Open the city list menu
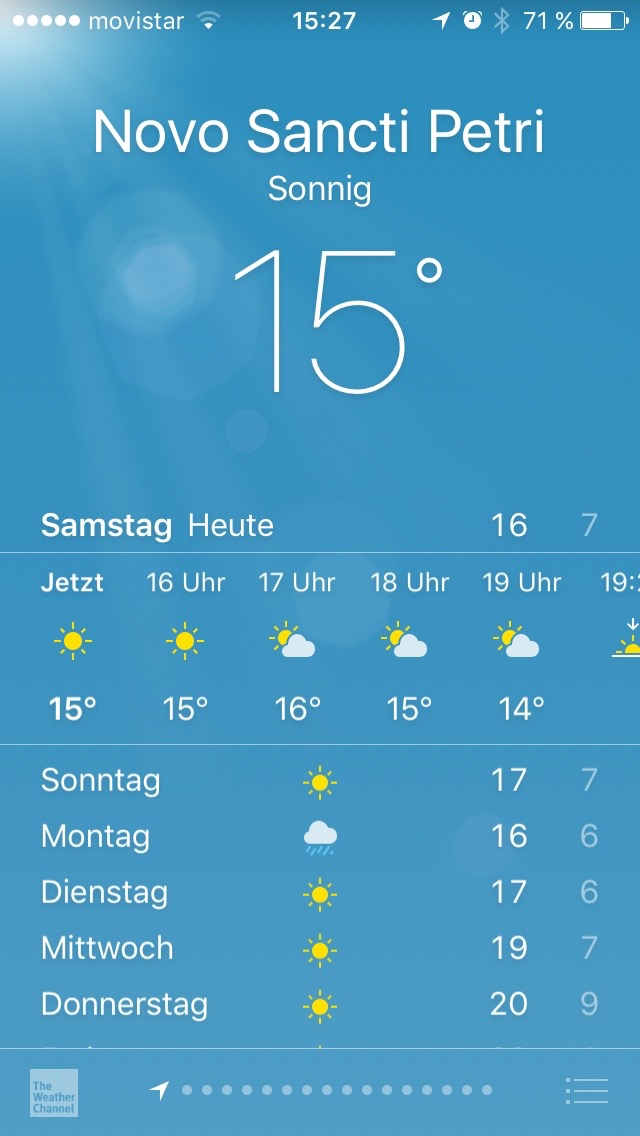The width and height of the screenshot is (640, 1136). [586, 1090]
